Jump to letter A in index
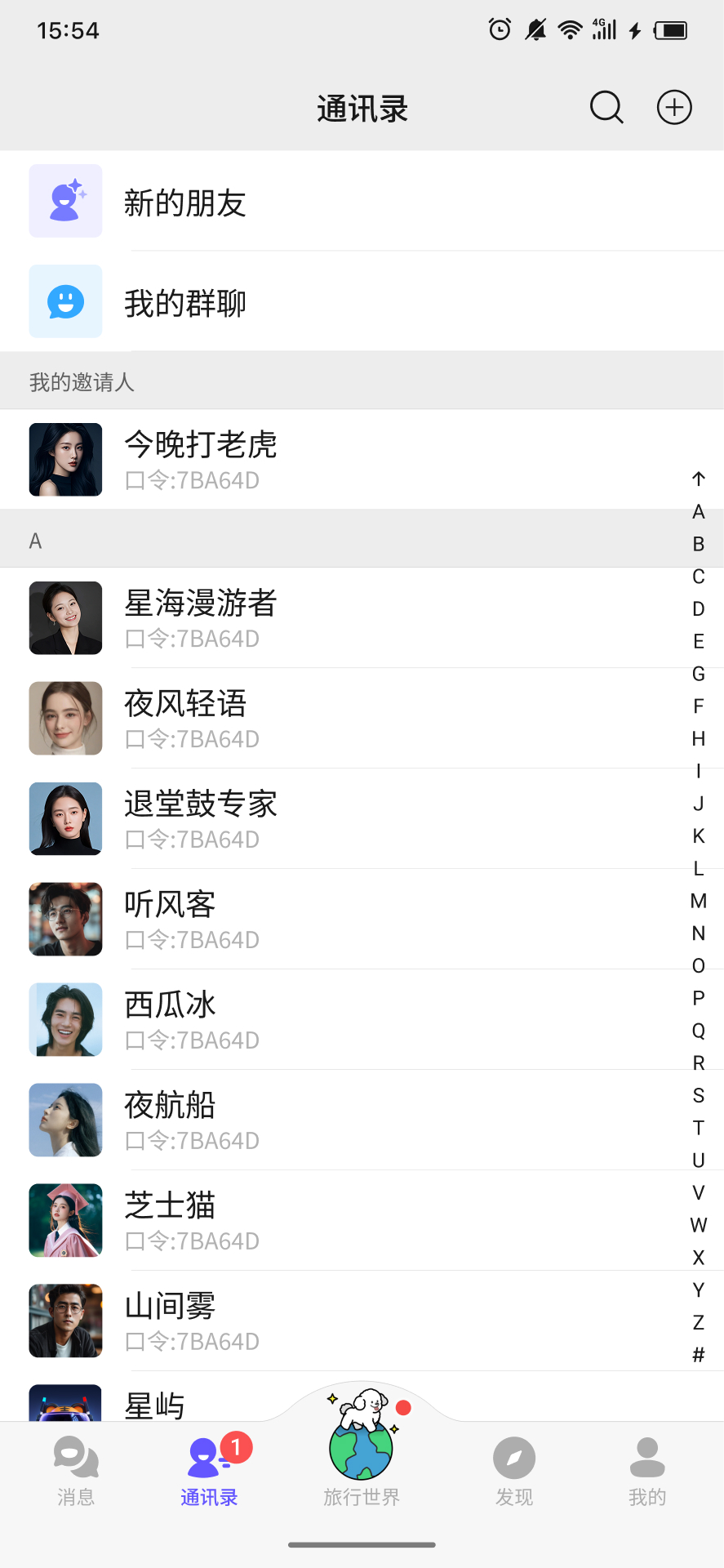The image size is (724, 1568). pos(698,512)
